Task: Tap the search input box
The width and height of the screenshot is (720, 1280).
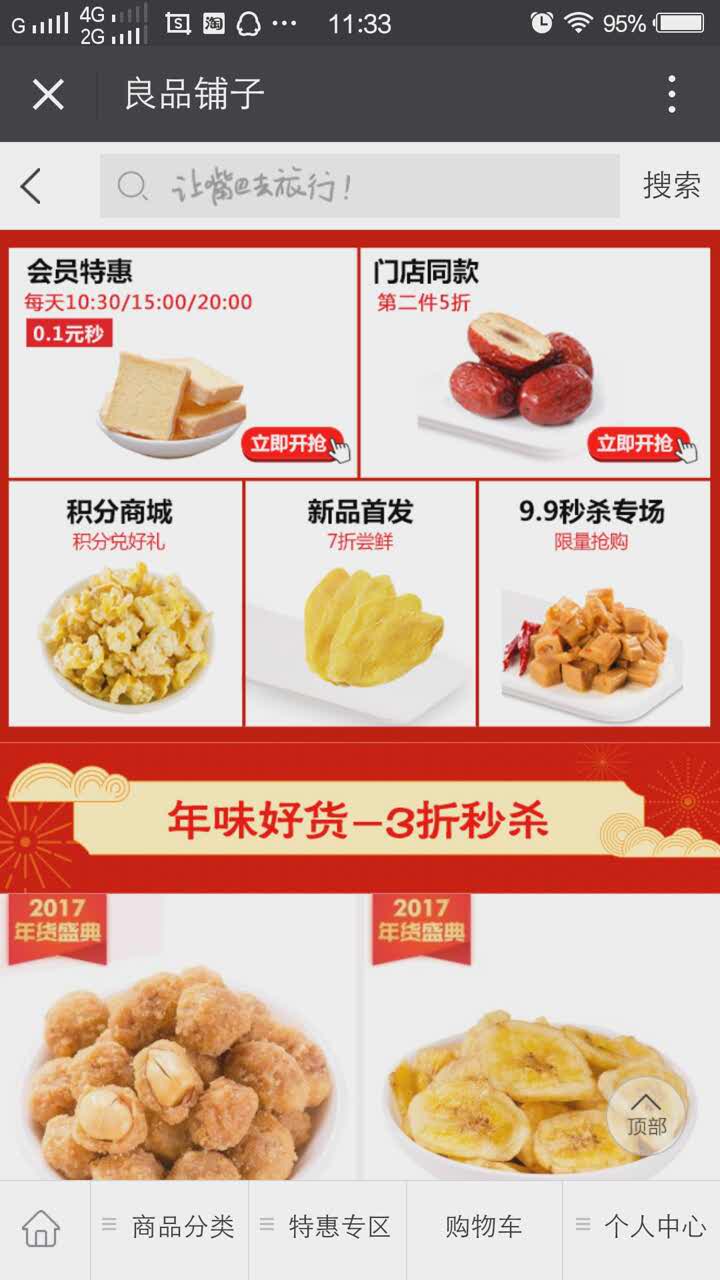Action: pos(359,186)
